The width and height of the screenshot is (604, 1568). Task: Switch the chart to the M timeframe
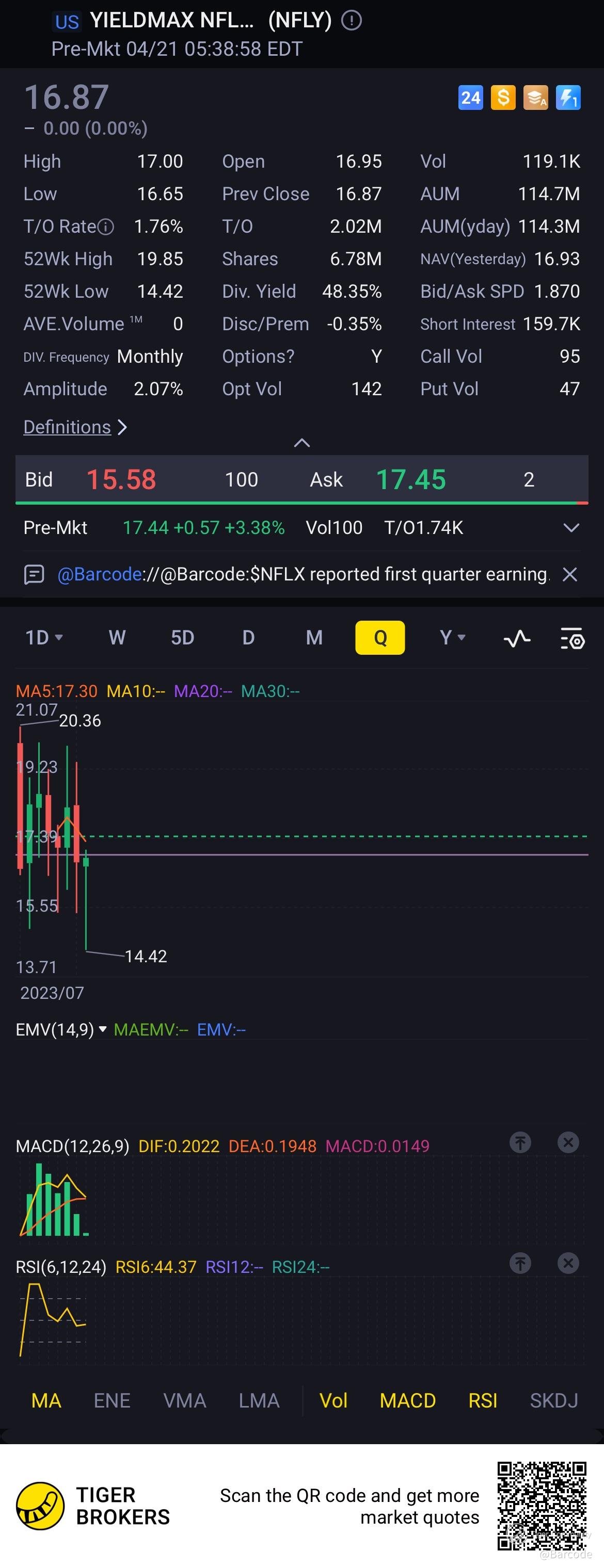(313, 638)
